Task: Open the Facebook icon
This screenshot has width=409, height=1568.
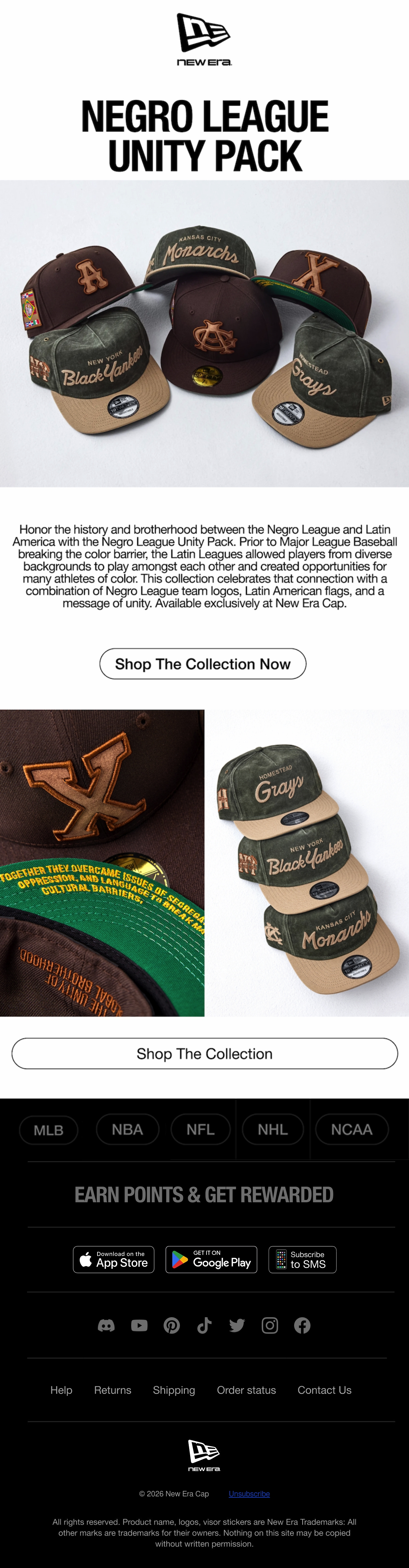Action: [x=302, y=1326]
